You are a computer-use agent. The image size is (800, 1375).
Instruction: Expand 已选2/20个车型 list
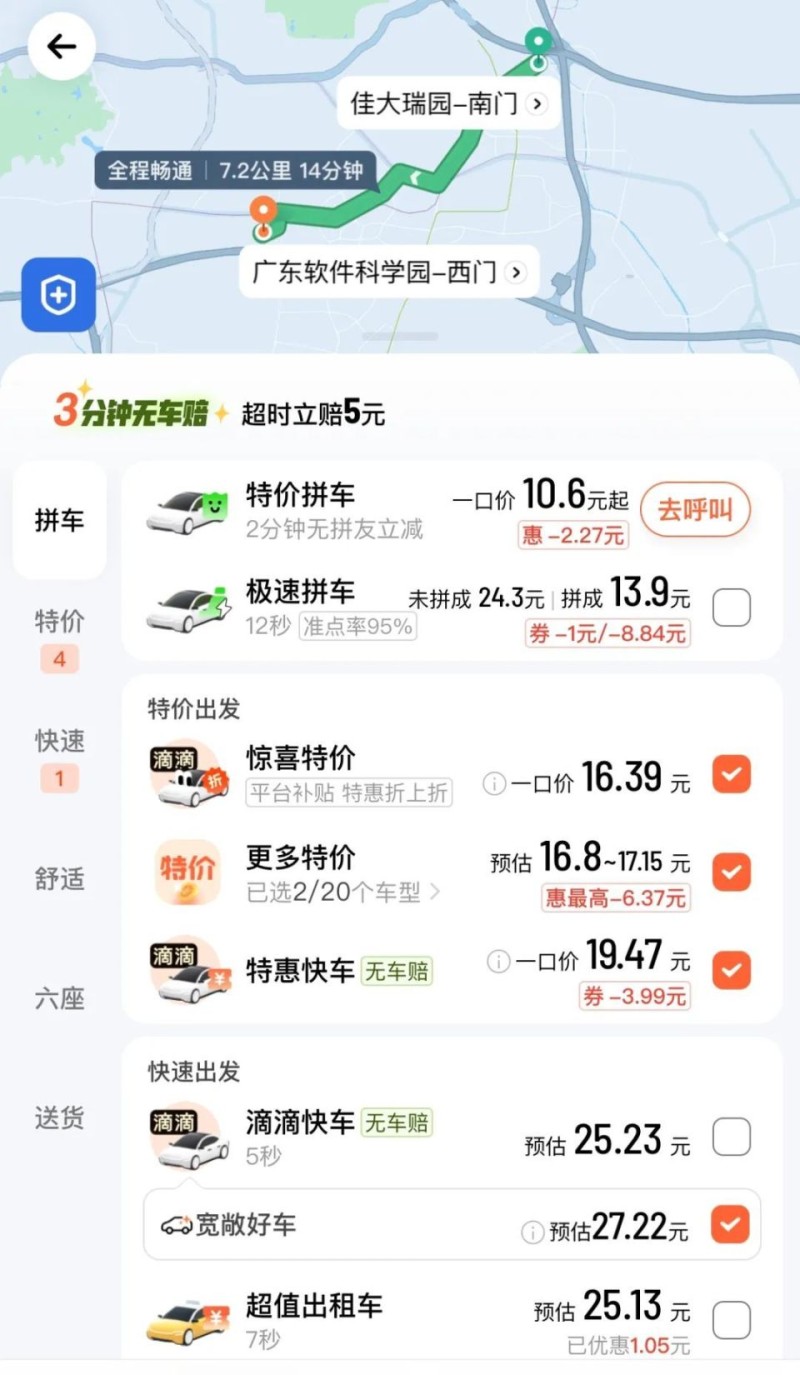[x=343, y=892]
